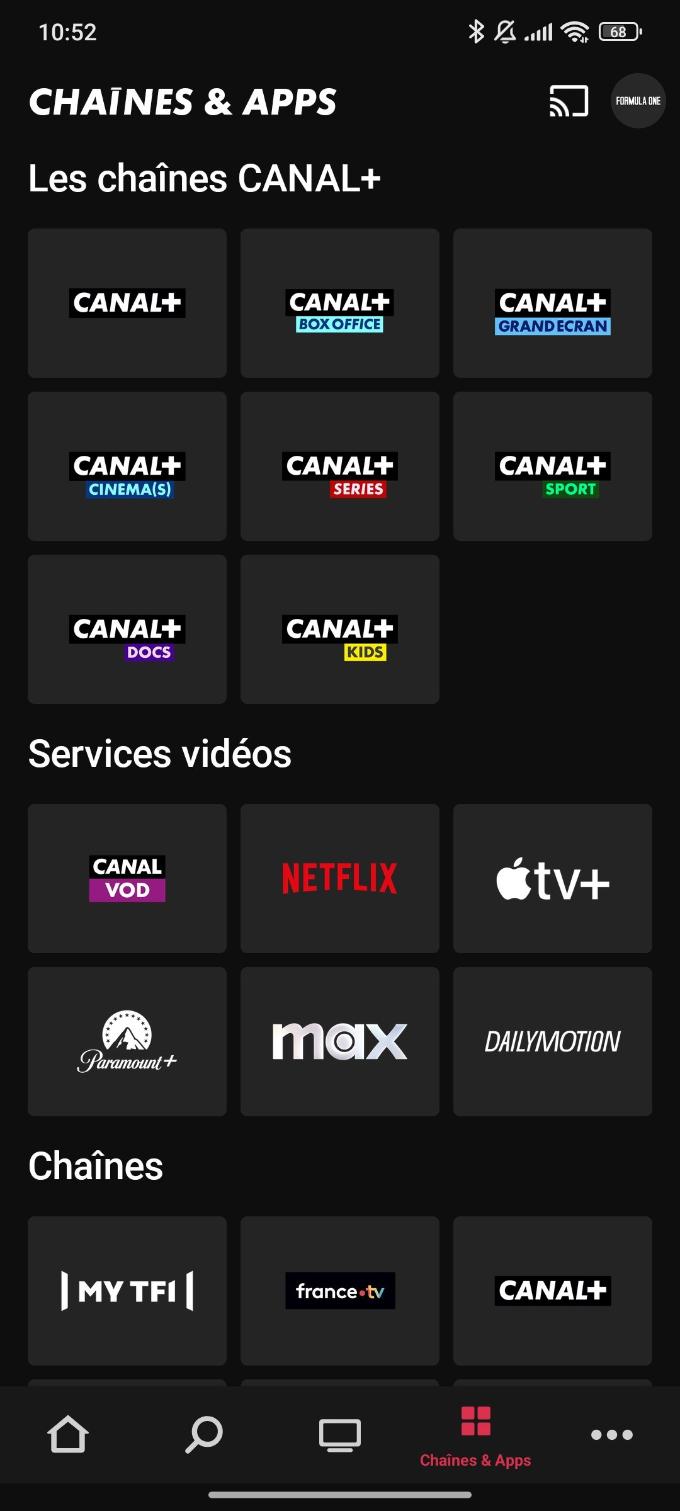Open CANAL+ Box Office channel tile
Image resolution: width=680 pixels, height=1511 pixels.
click(x=340, y=303)
